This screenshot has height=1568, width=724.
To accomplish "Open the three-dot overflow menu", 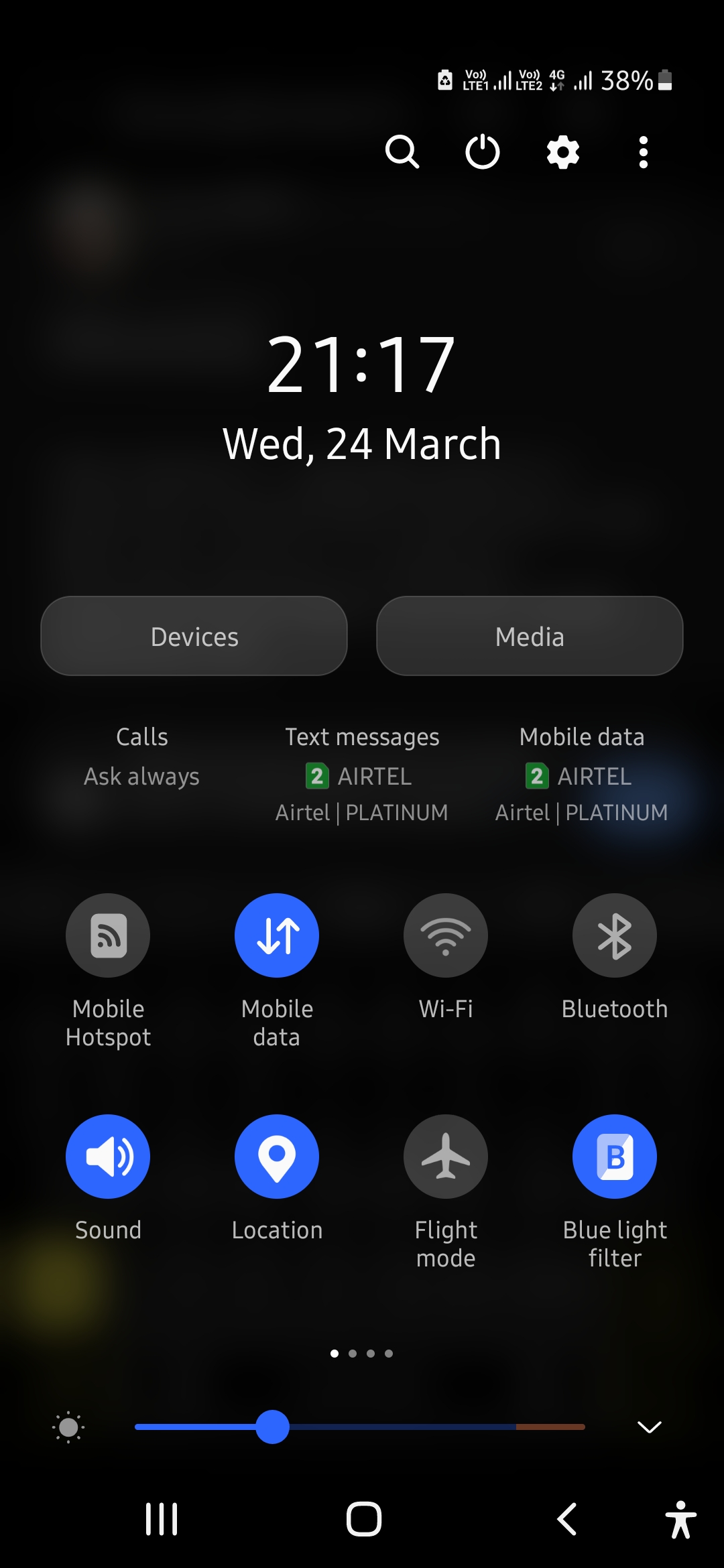I will click(x=642, y=152).
